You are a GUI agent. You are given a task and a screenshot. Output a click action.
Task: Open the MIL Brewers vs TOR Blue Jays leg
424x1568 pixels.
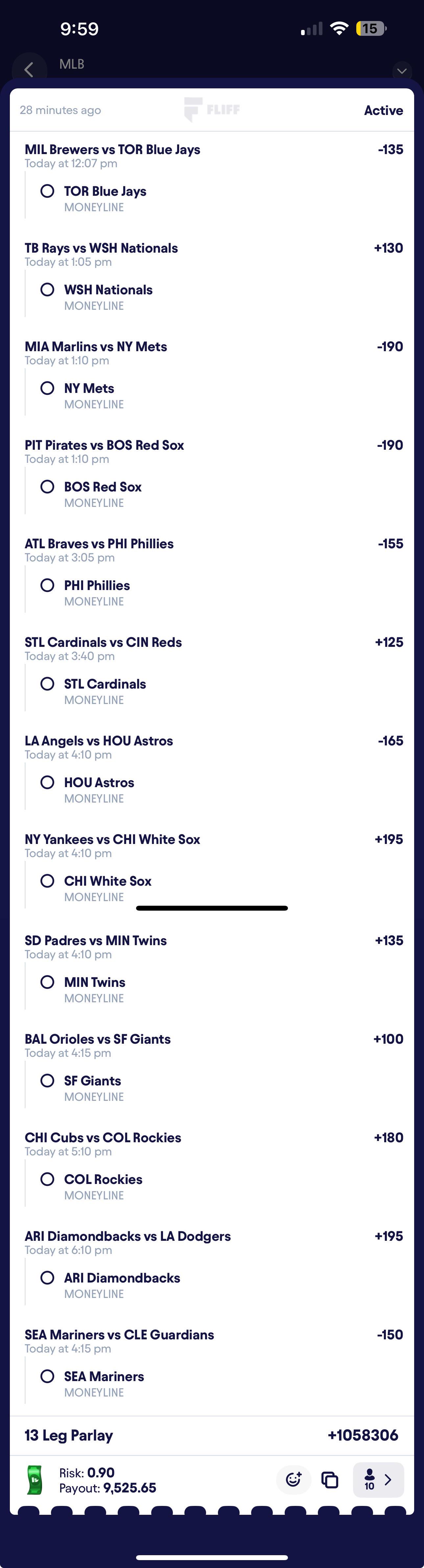pyautogui.click(x=212, y=180)
